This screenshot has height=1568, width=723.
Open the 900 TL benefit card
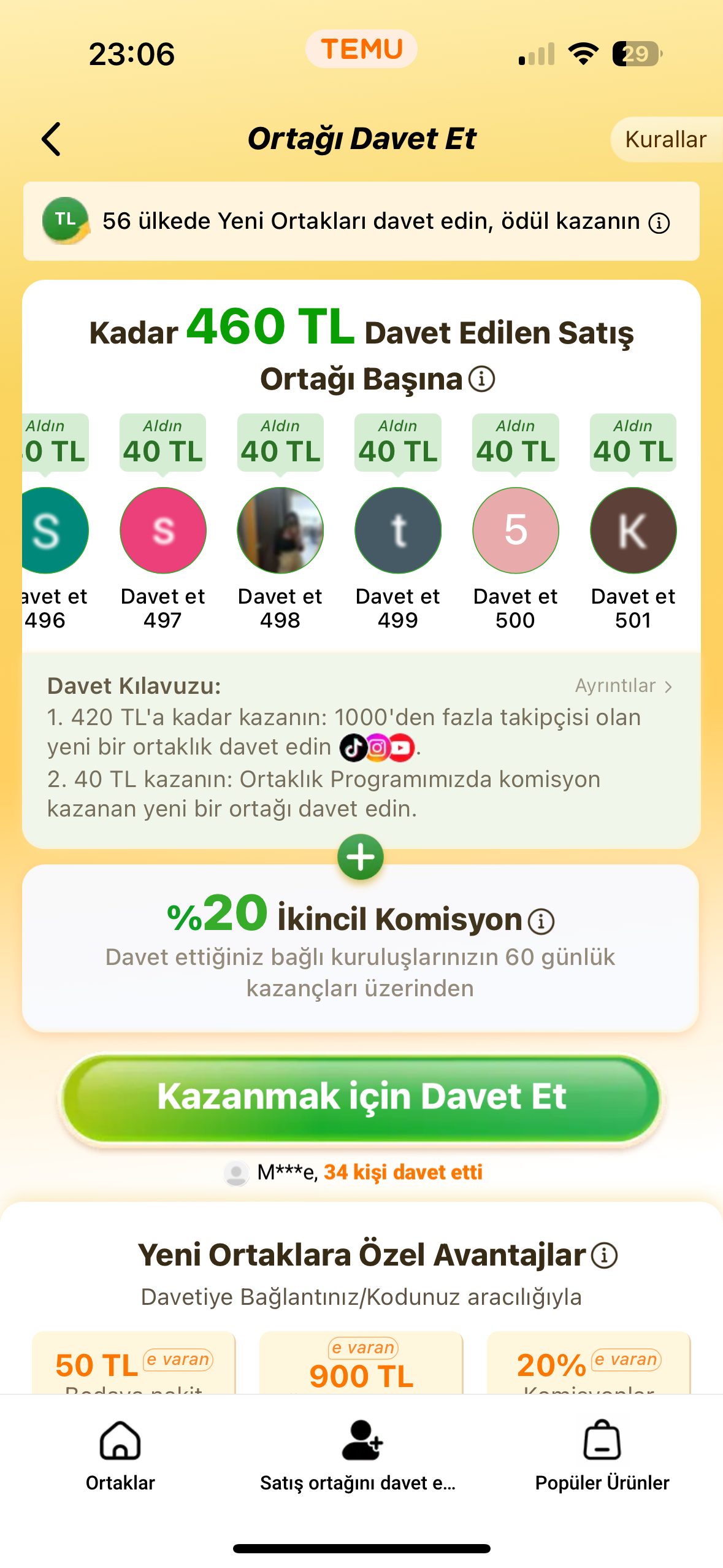361,1362
